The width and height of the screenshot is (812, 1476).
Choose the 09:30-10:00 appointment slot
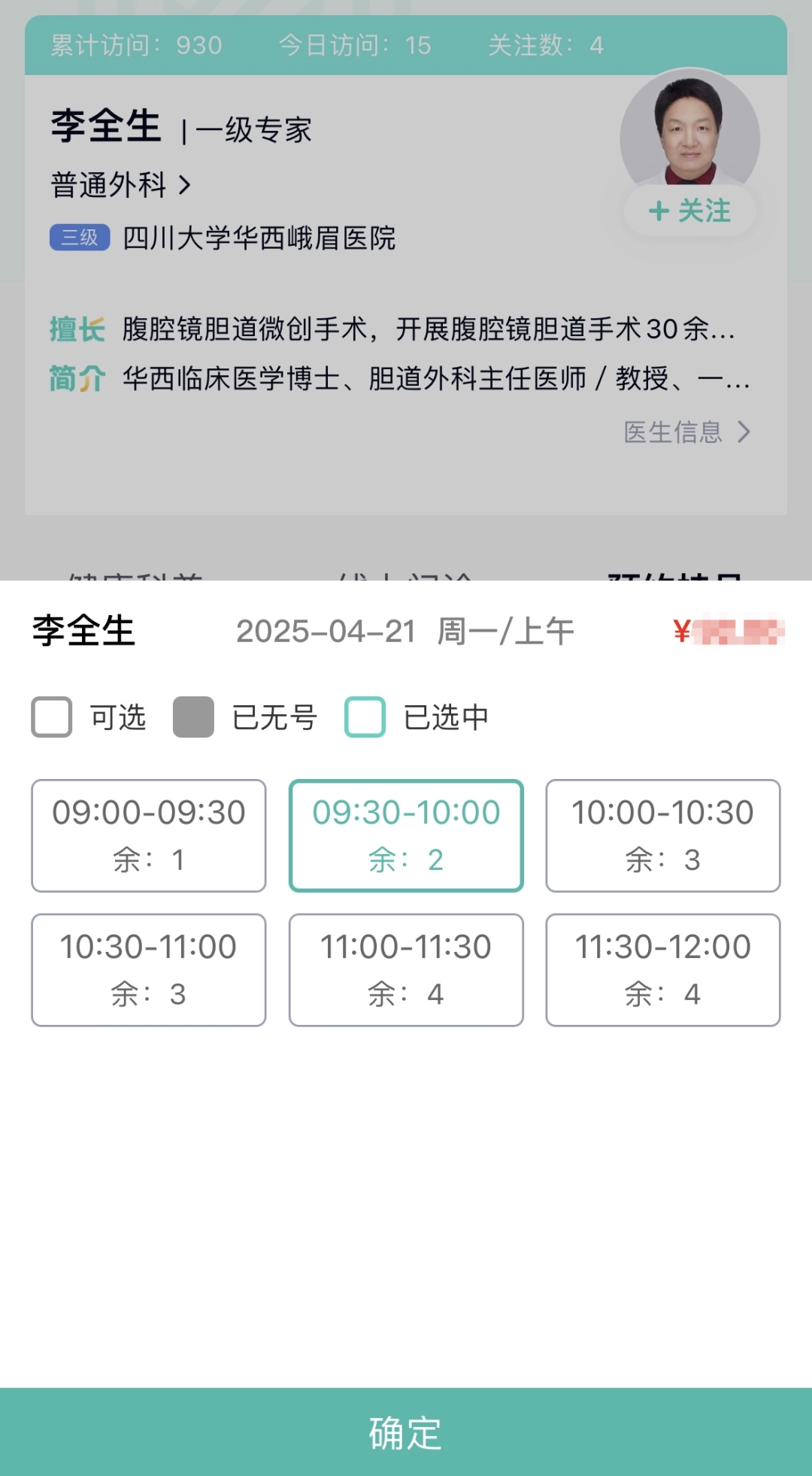point(406,835)
